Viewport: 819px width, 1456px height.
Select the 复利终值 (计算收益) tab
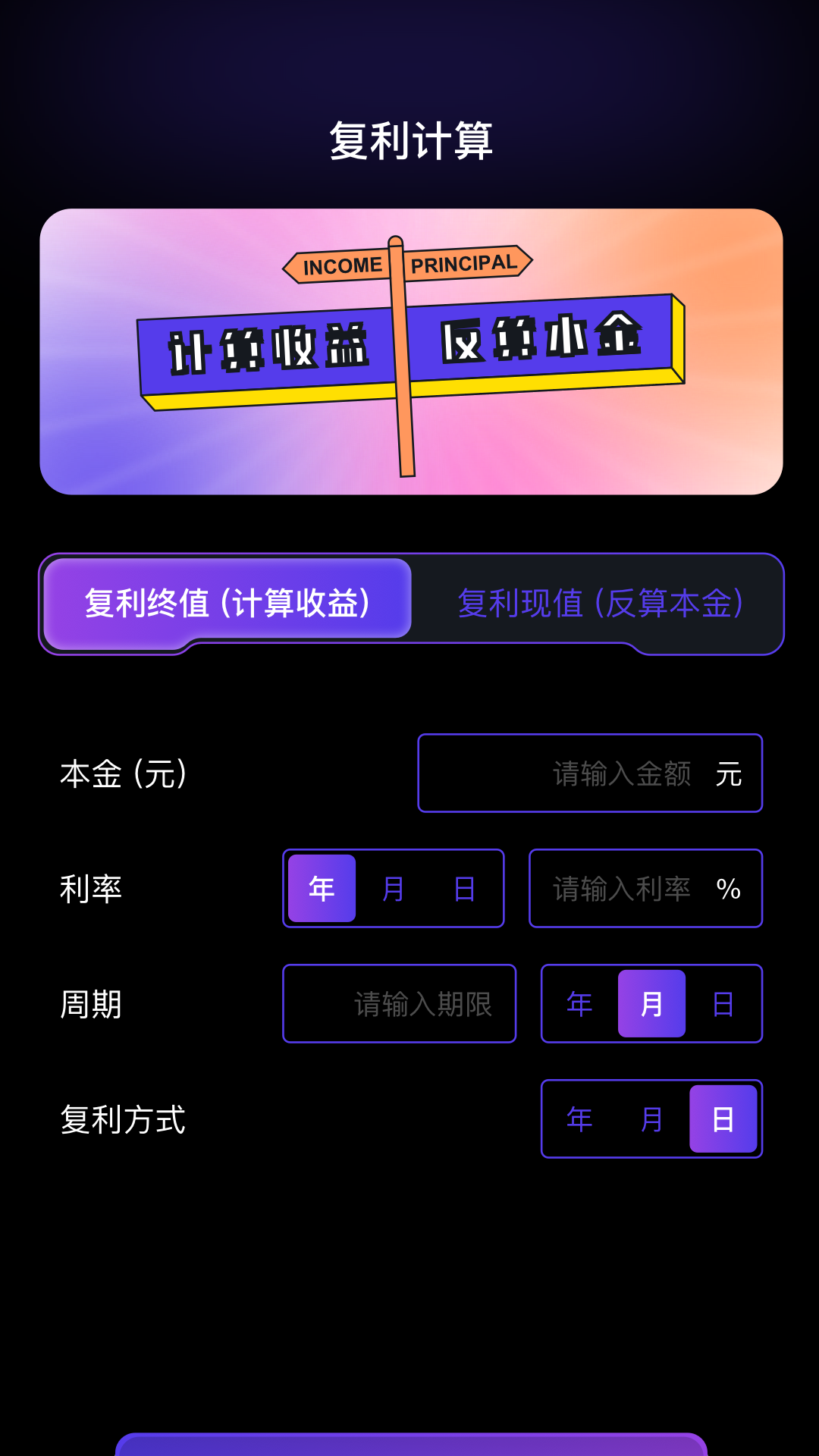click(x=227, y=601)
